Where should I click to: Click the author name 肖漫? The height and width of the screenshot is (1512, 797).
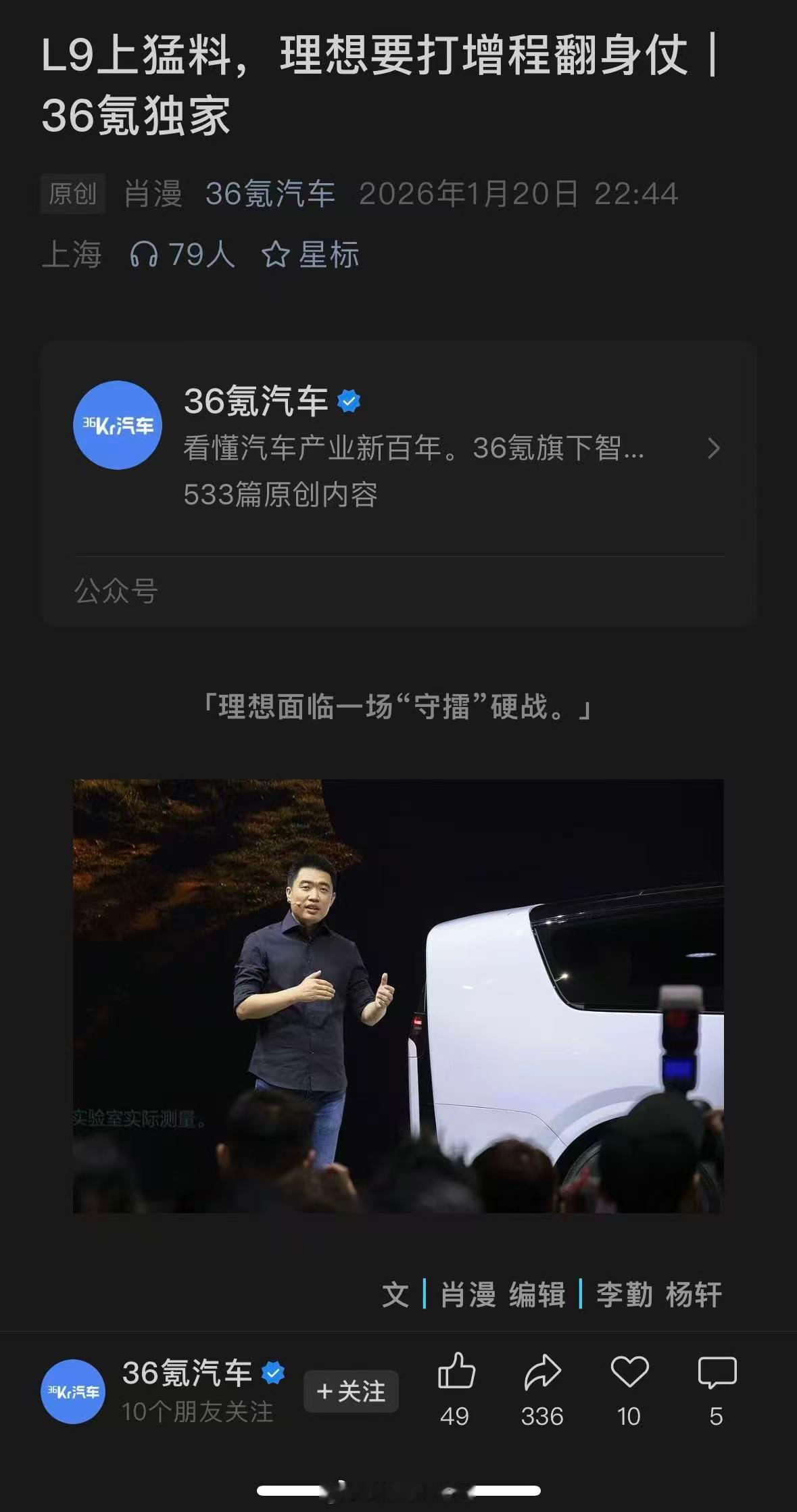click(153, 194)
